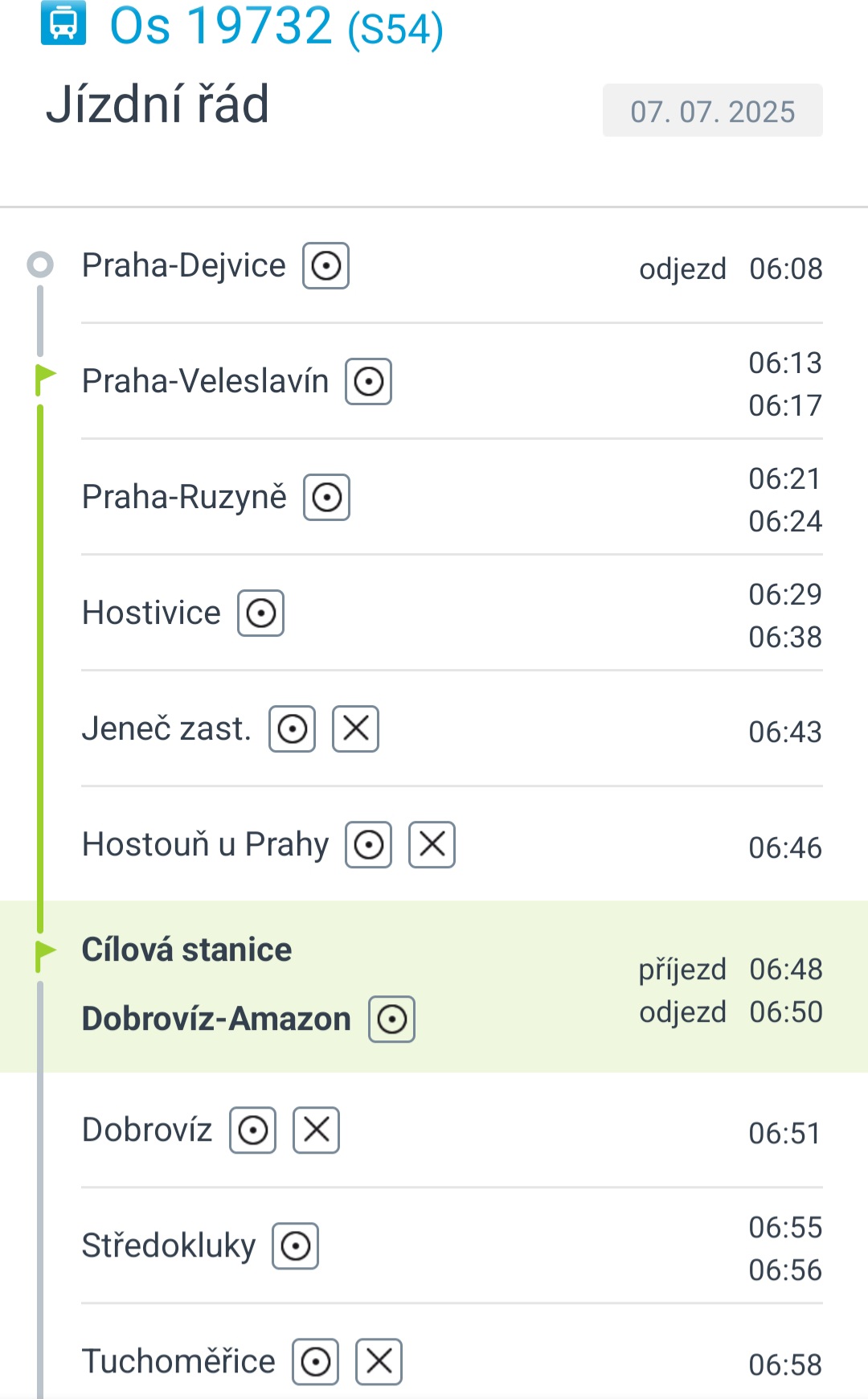Tap the circle-dot icon beside Hostivice
The height and width of the screenshot is (1399, 868).
tap(260, 613)
